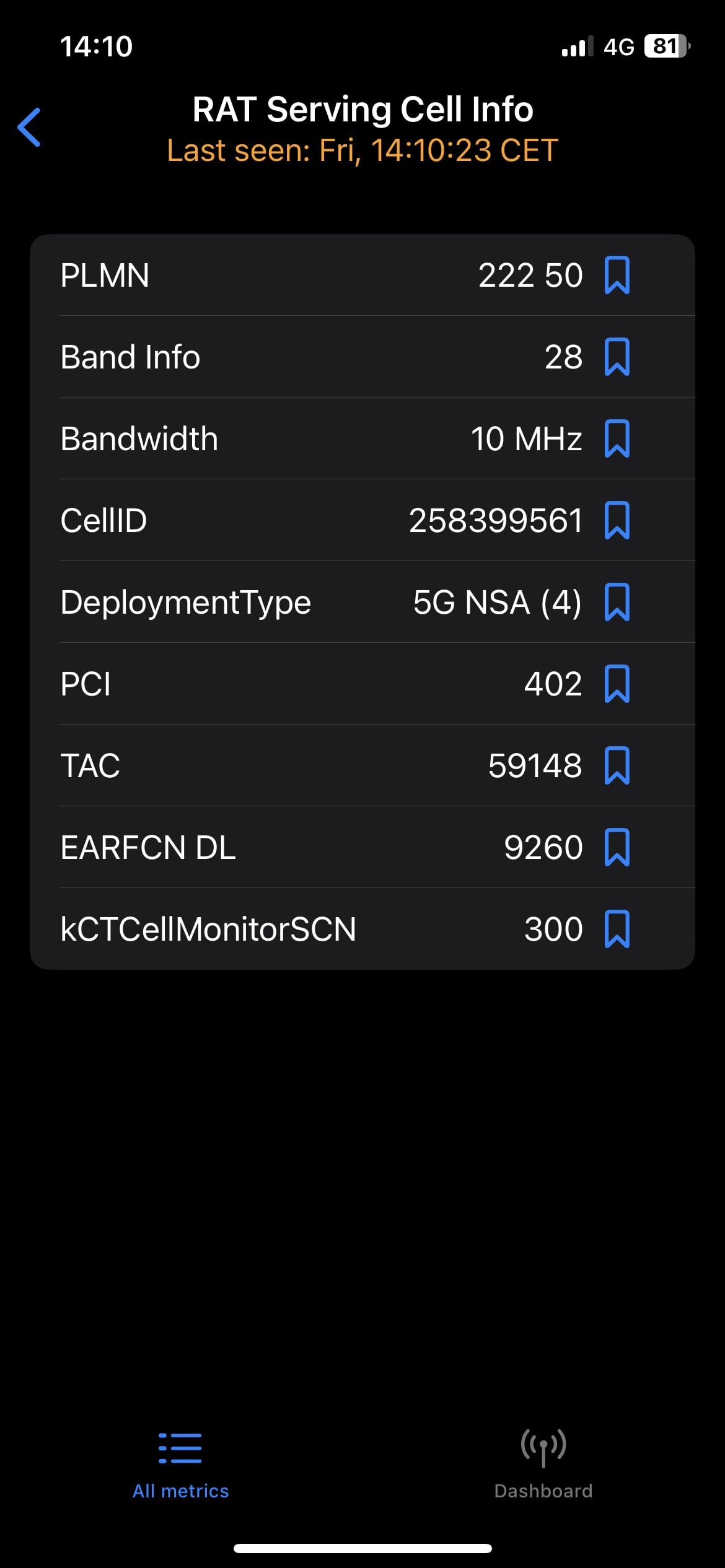Bookmark the Bandwidth metric
This screenshot has width=725, height=1568.
[x=617, y=438]
